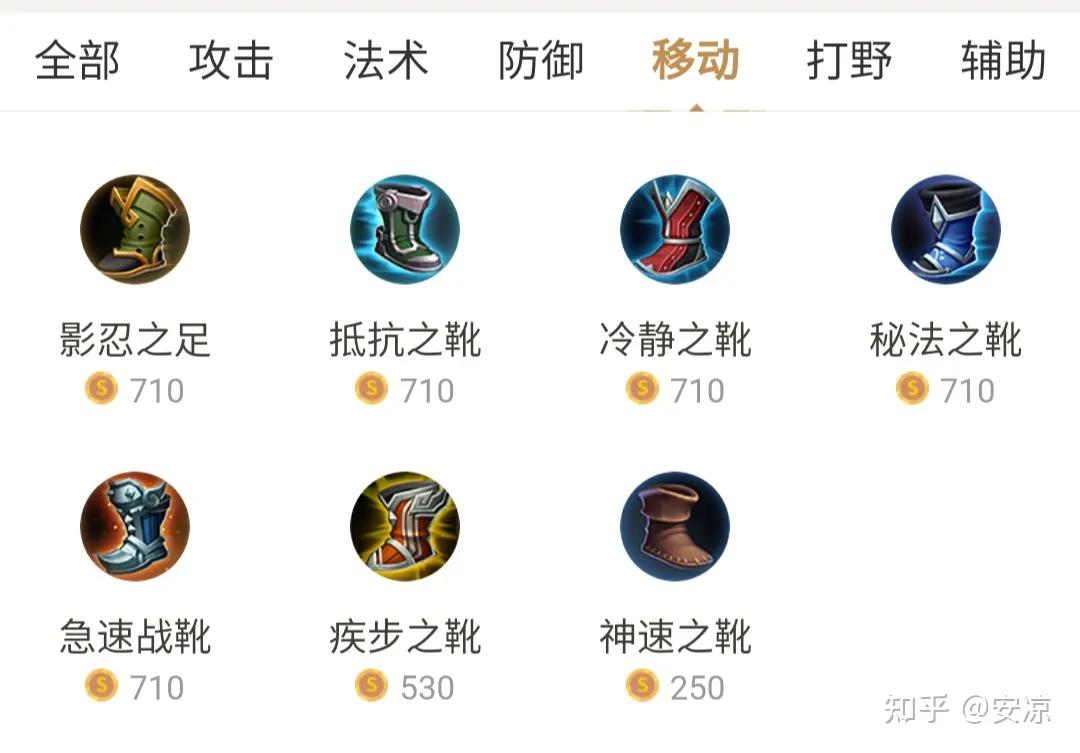View details for 冷静之靴

point(675,230)
